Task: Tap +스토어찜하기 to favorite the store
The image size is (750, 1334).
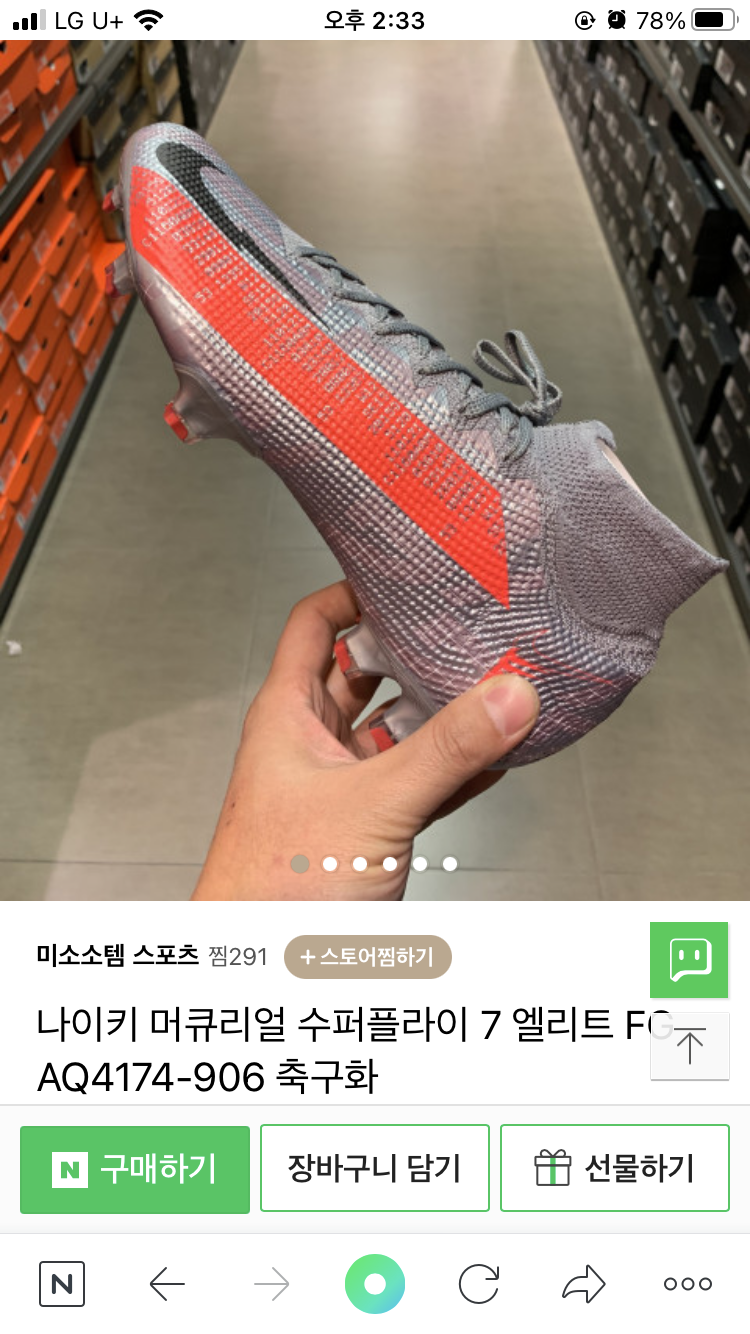Action: [x=368, y=957]
